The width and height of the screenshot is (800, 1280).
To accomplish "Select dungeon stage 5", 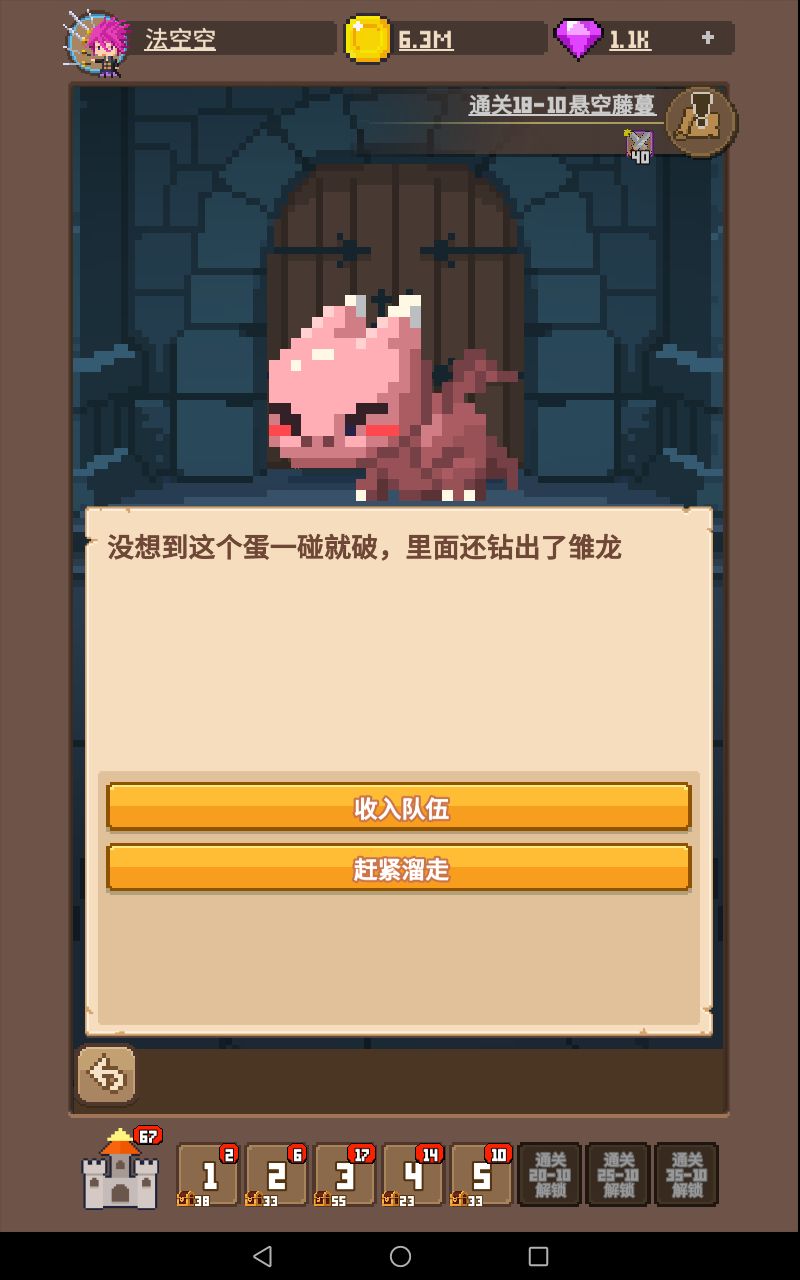I will tap(480, 1175).
